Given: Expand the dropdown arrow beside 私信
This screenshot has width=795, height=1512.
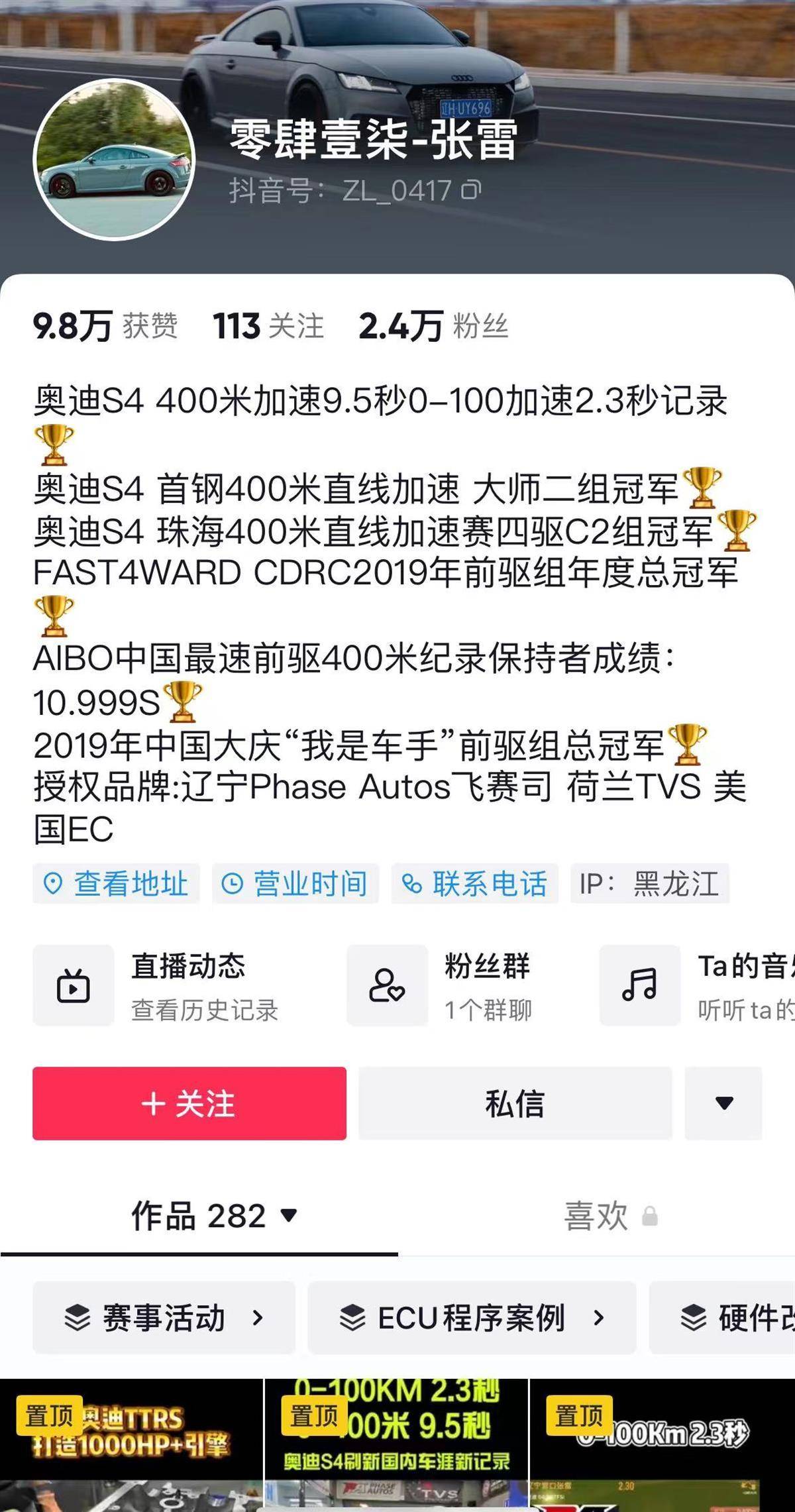Looking at the screenshot, I should (723, 1103).
